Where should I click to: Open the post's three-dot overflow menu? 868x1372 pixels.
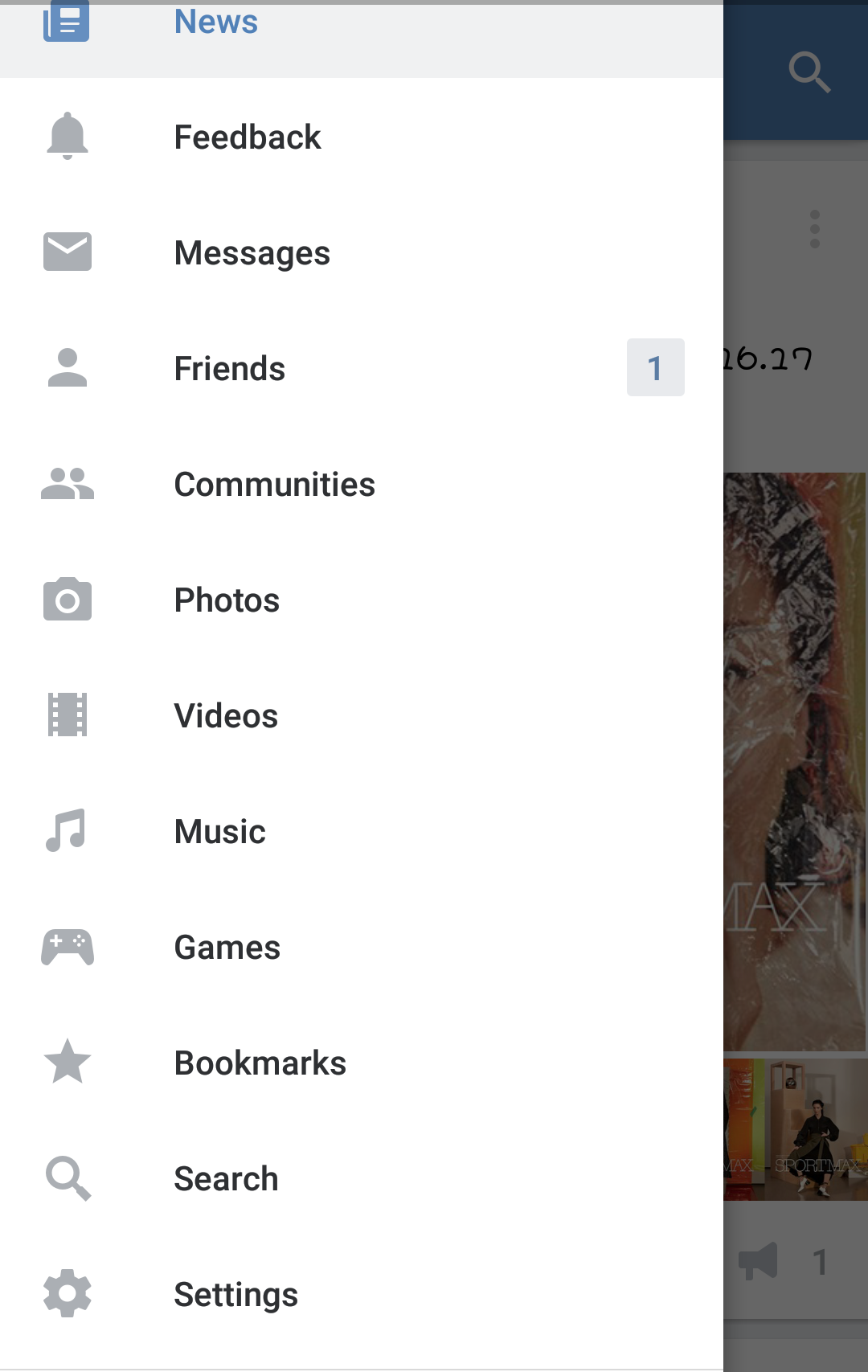[814, 230]
